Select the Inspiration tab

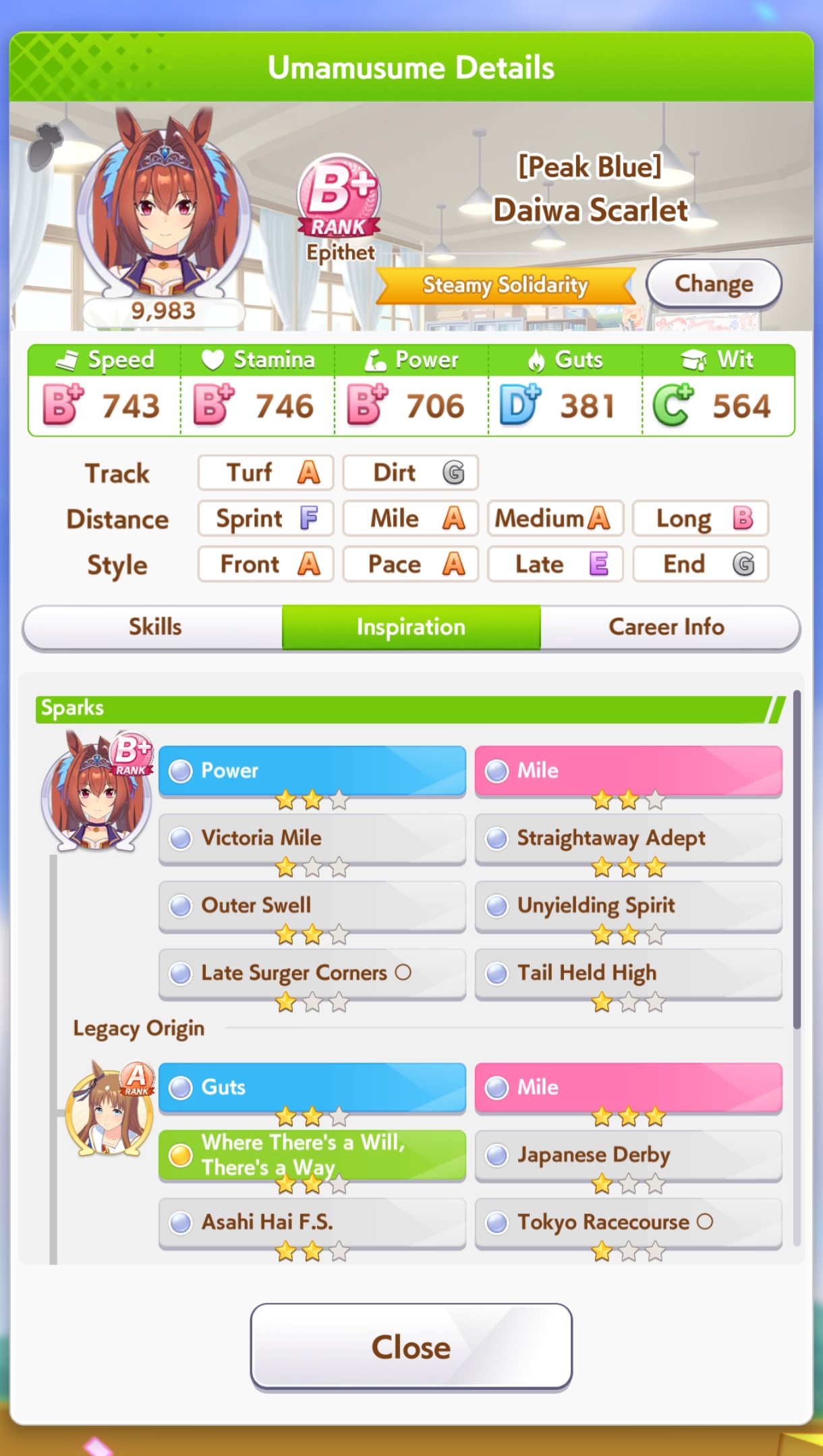412,627
